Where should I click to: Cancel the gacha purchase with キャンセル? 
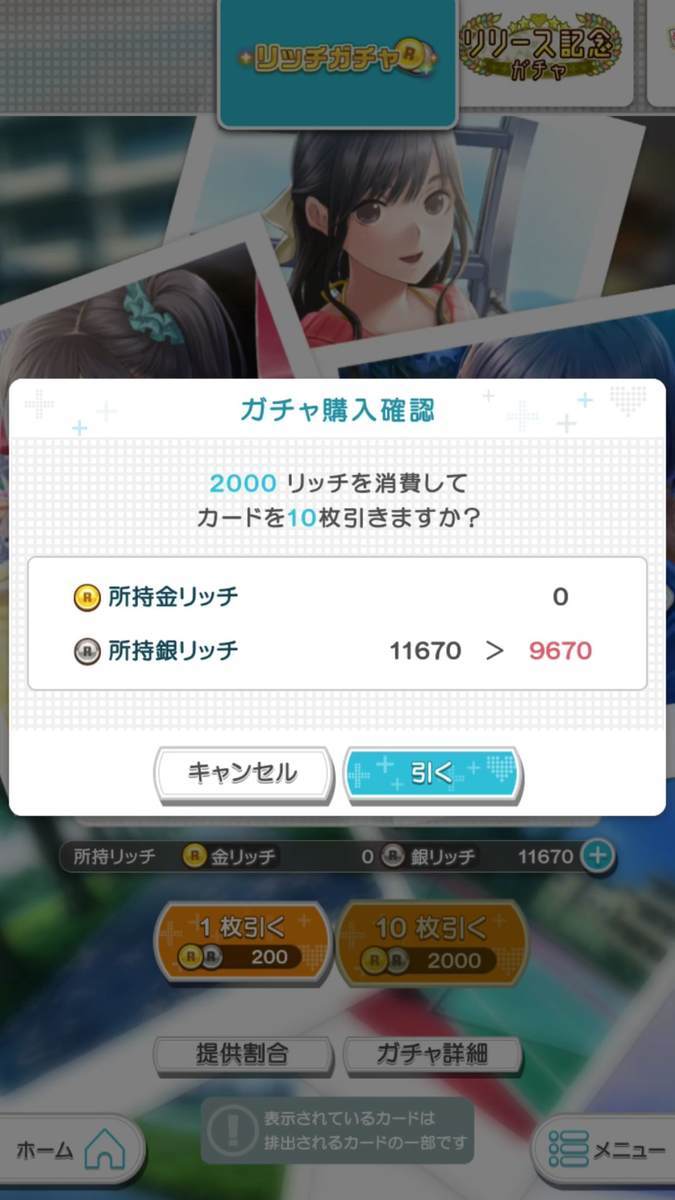click(x=242, y=774)
